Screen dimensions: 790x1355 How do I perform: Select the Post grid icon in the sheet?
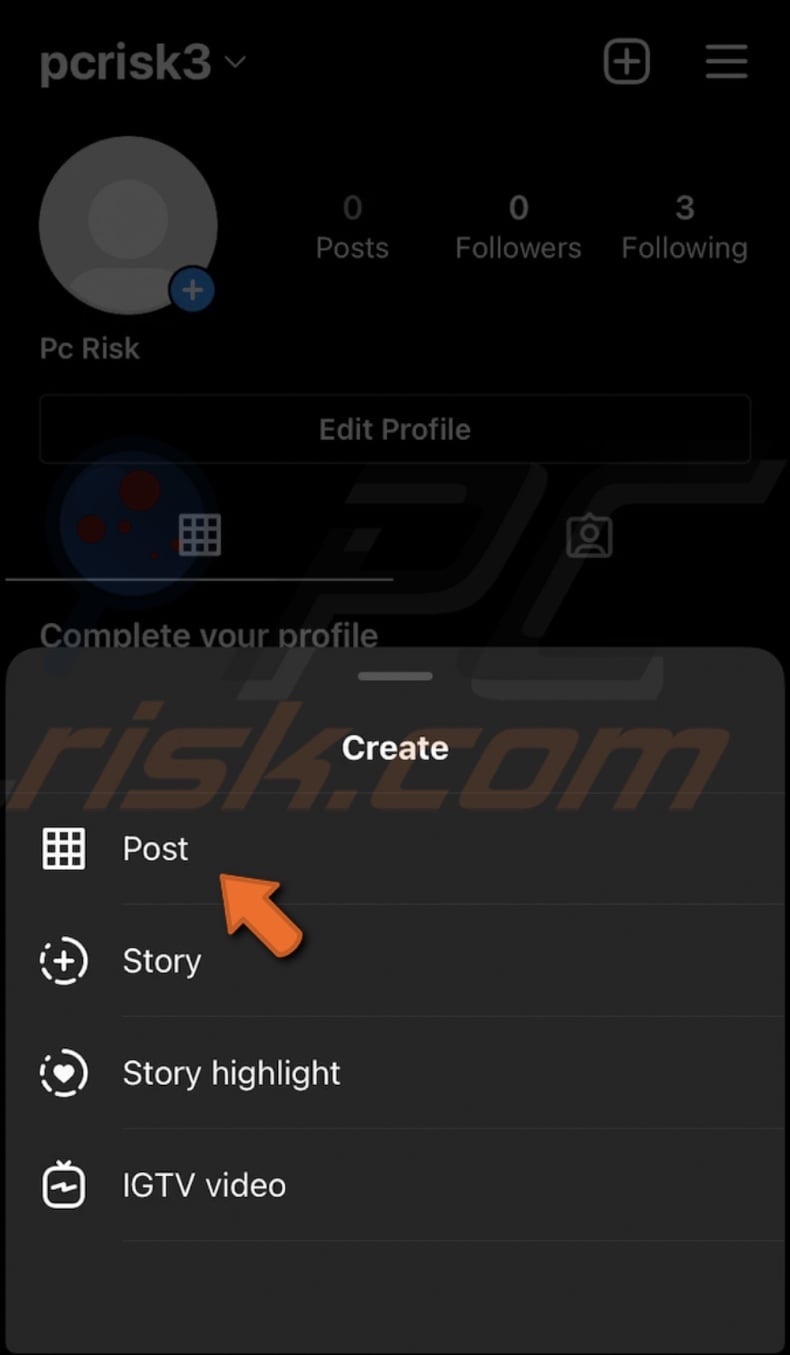tap(63, 848)
